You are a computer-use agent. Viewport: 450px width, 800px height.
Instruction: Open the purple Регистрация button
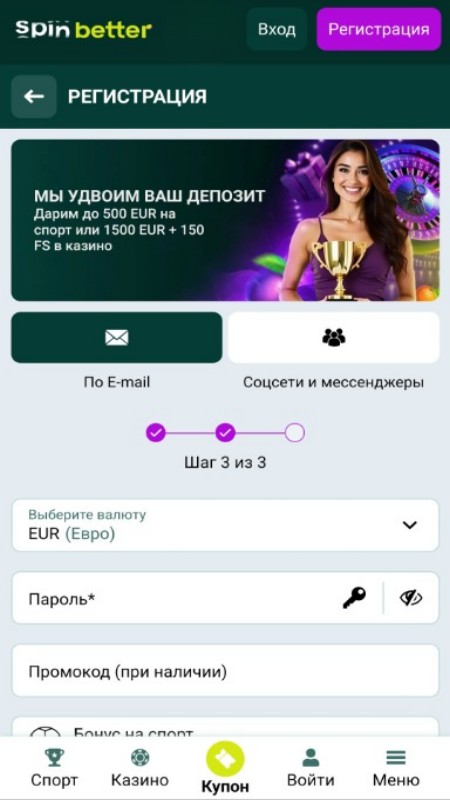click(x=379, y=29)
